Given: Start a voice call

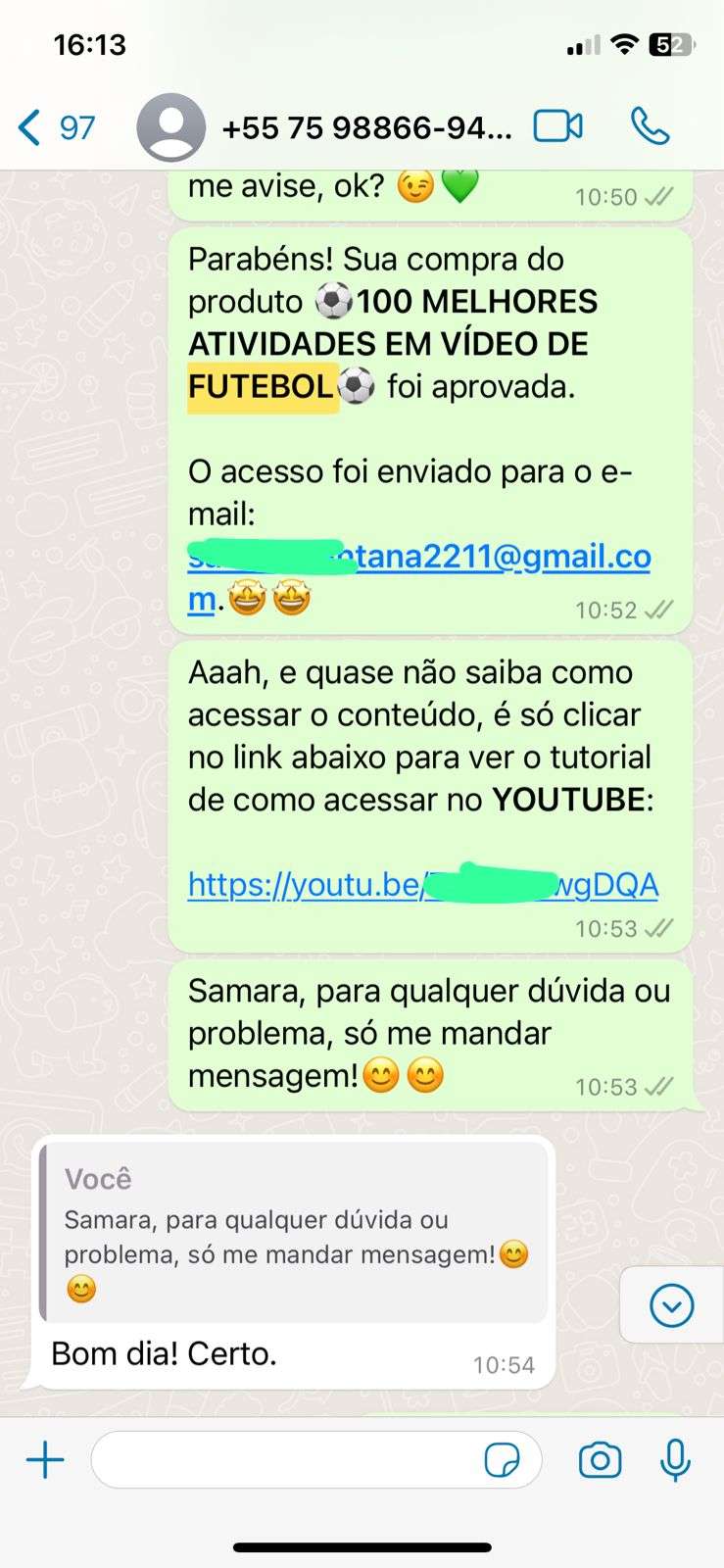Looking at the screenshot, I should (650, 126).
